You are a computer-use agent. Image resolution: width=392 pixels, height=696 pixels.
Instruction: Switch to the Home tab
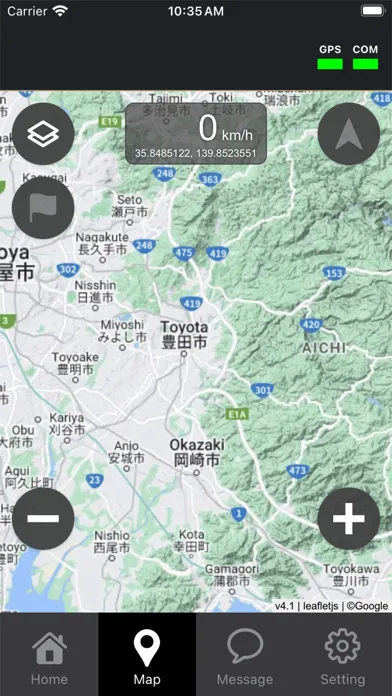[49, 654]
